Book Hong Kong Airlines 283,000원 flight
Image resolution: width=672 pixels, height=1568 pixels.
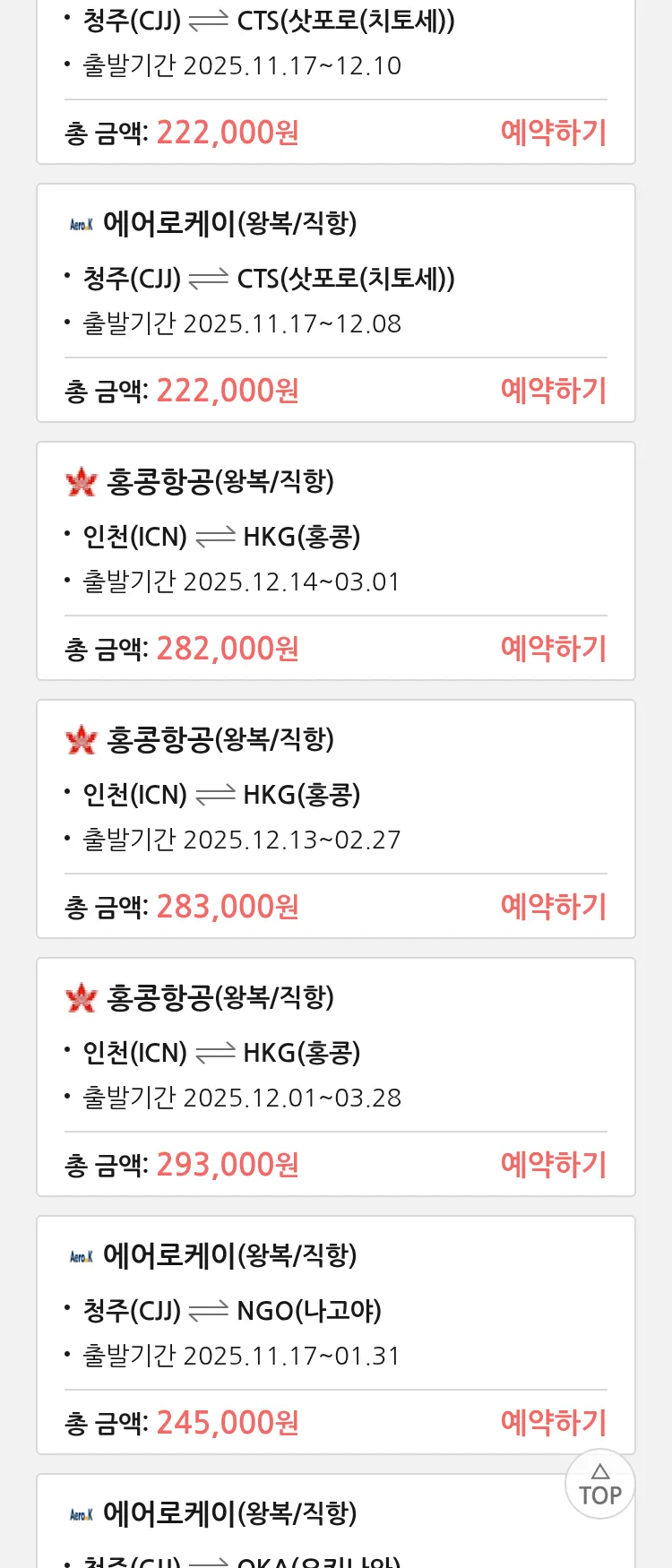(x=553, y=907)
